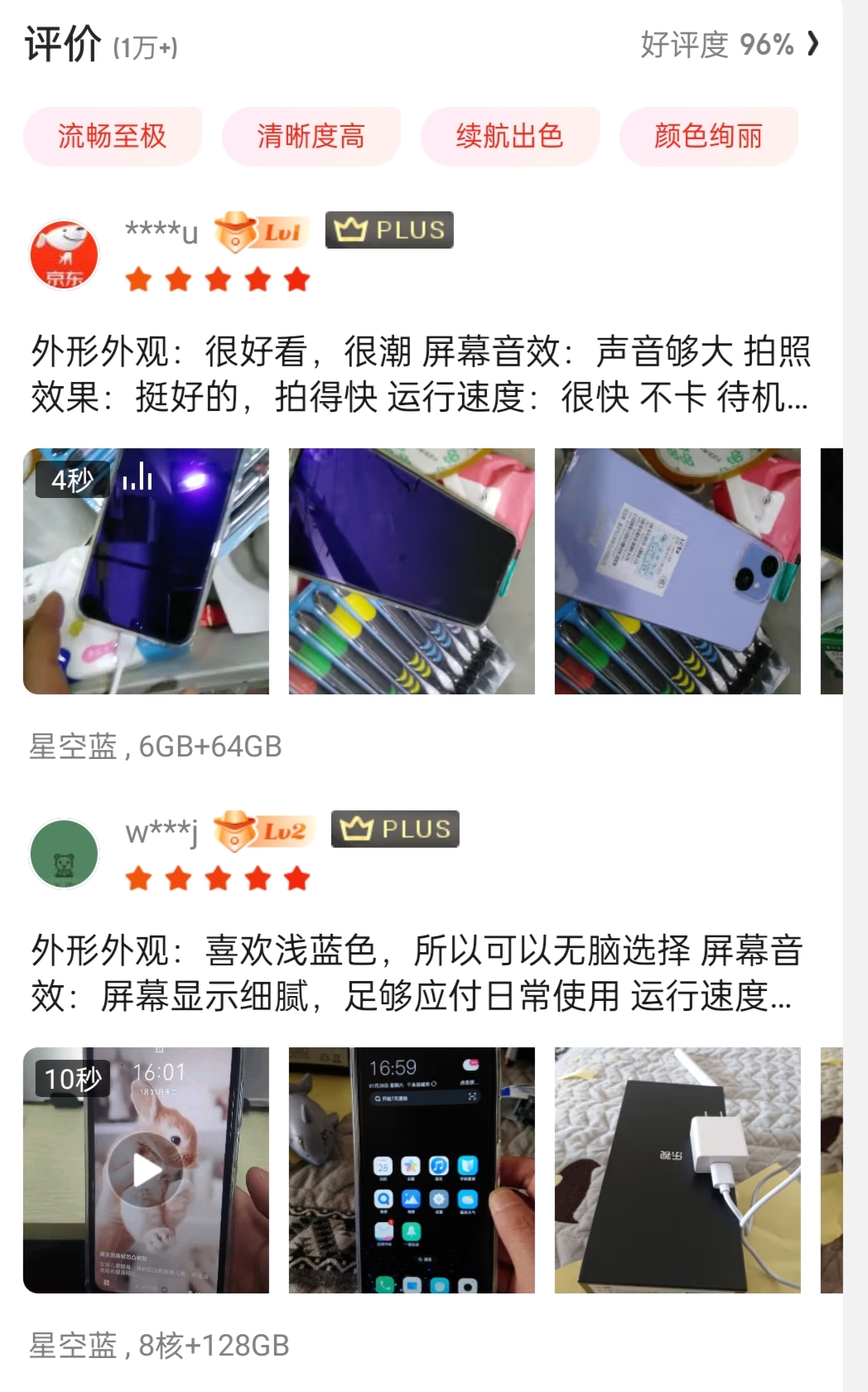This screenshot has width=868, height=1392.
Task: Enable the 清晰度高 review filter
Action: tap(311, 136)
